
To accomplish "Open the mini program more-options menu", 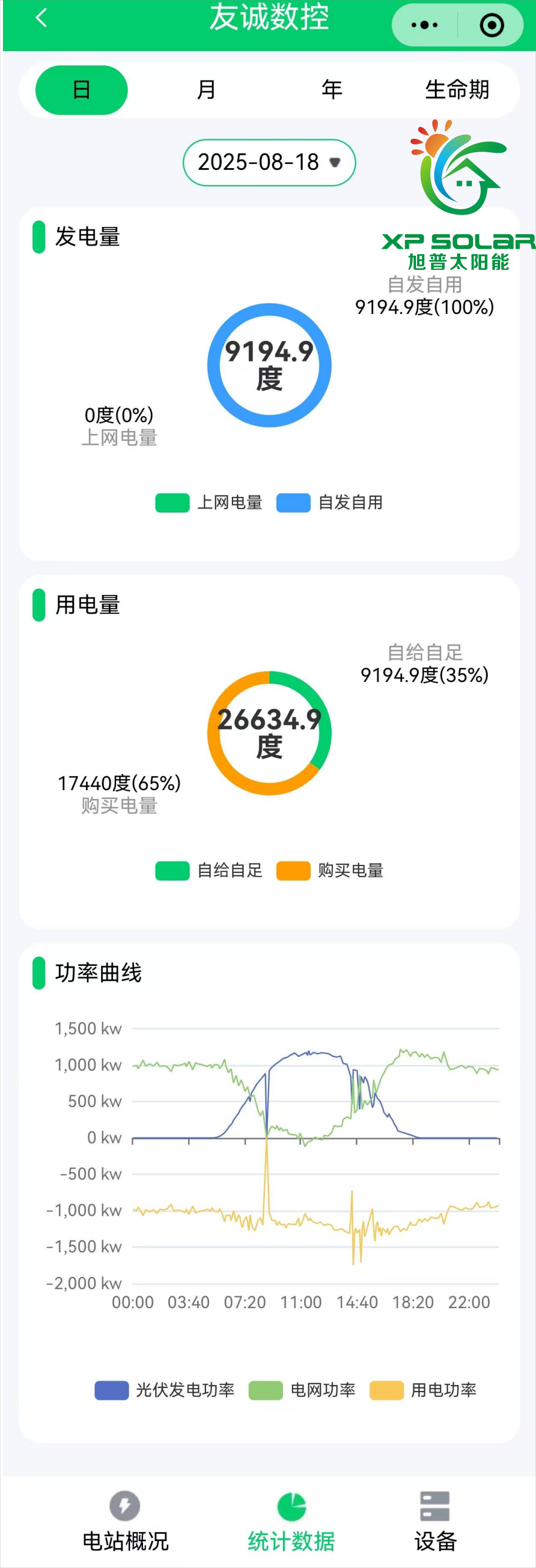I will pyautogui.click(x=425, y=25).
